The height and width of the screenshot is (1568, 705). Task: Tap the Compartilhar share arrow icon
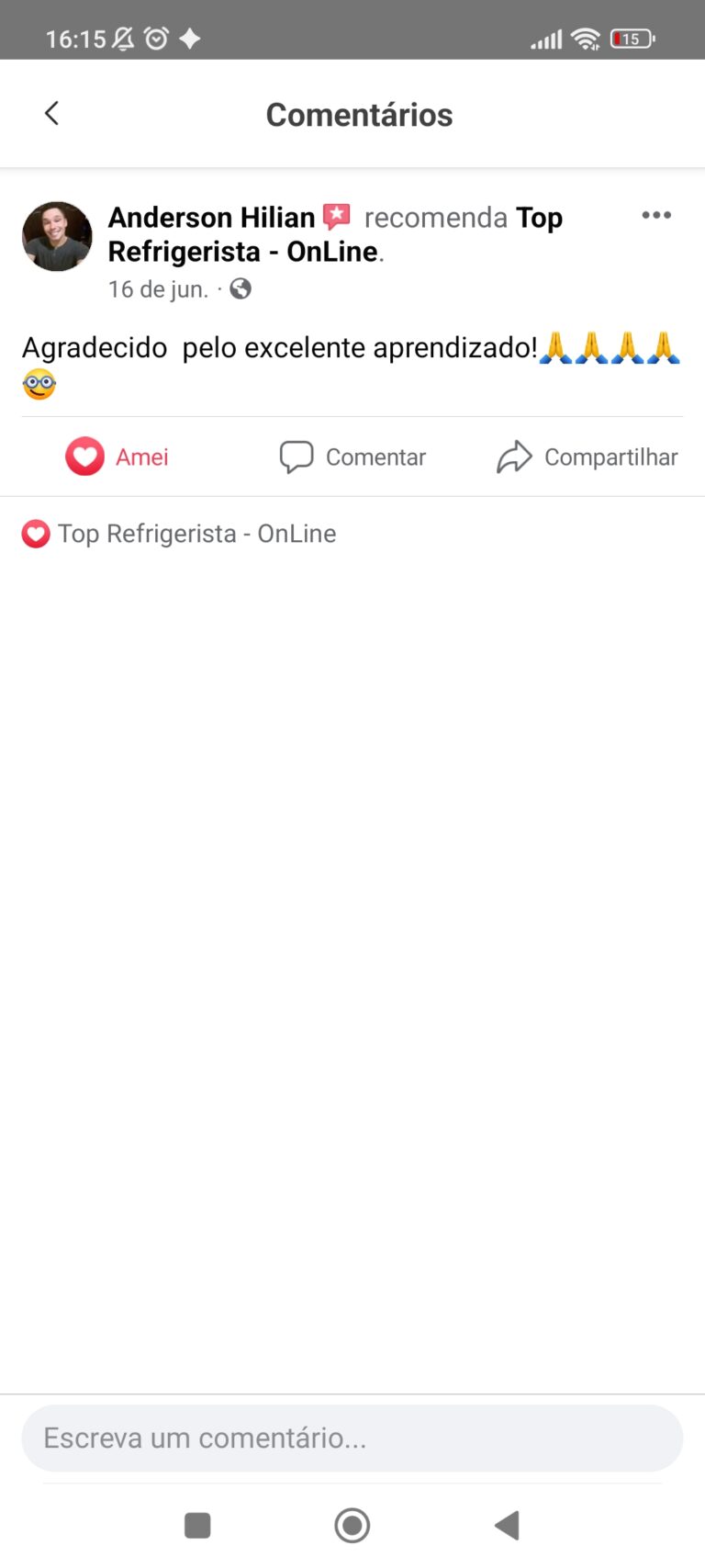click(515, 456)
